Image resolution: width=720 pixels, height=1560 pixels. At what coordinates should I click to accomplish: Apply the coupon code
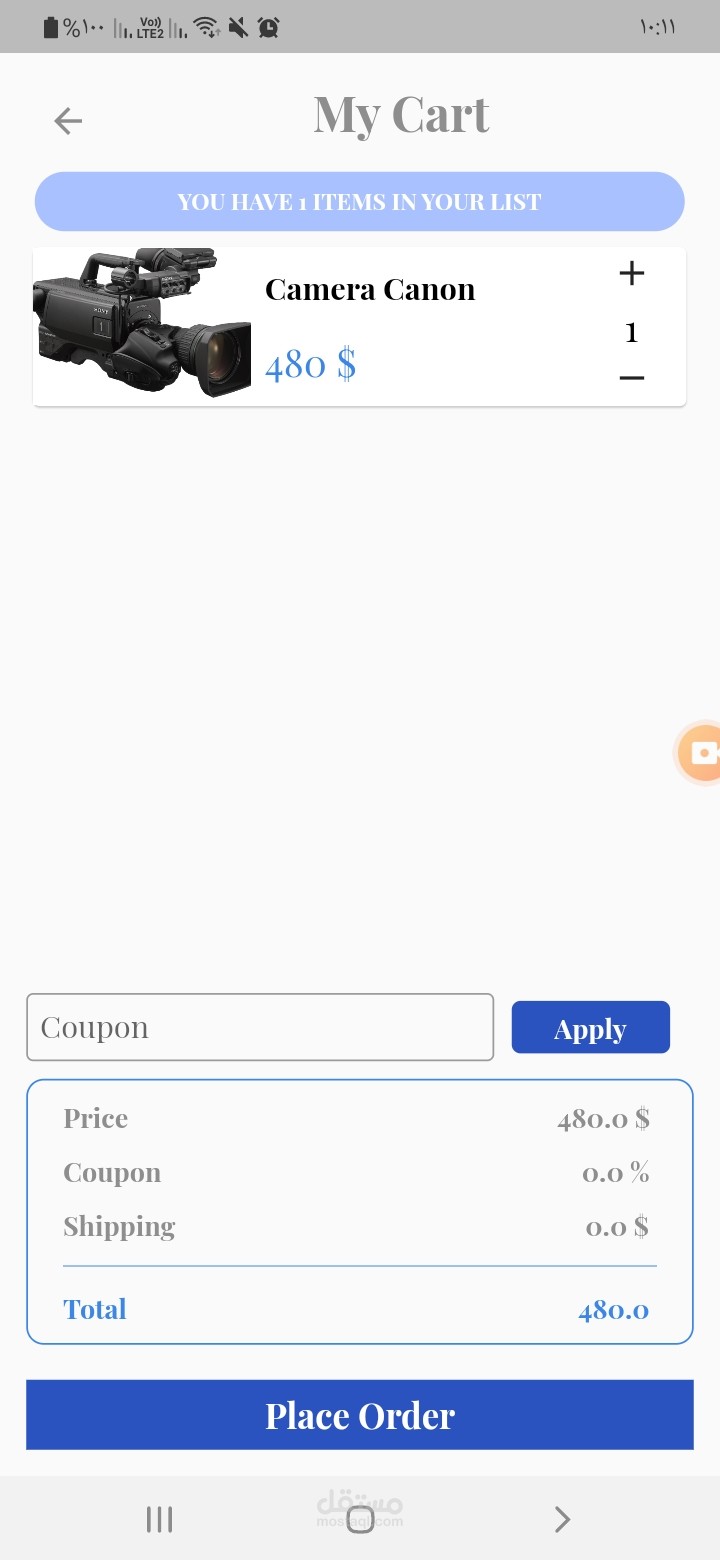click(x=590, y=1027)
